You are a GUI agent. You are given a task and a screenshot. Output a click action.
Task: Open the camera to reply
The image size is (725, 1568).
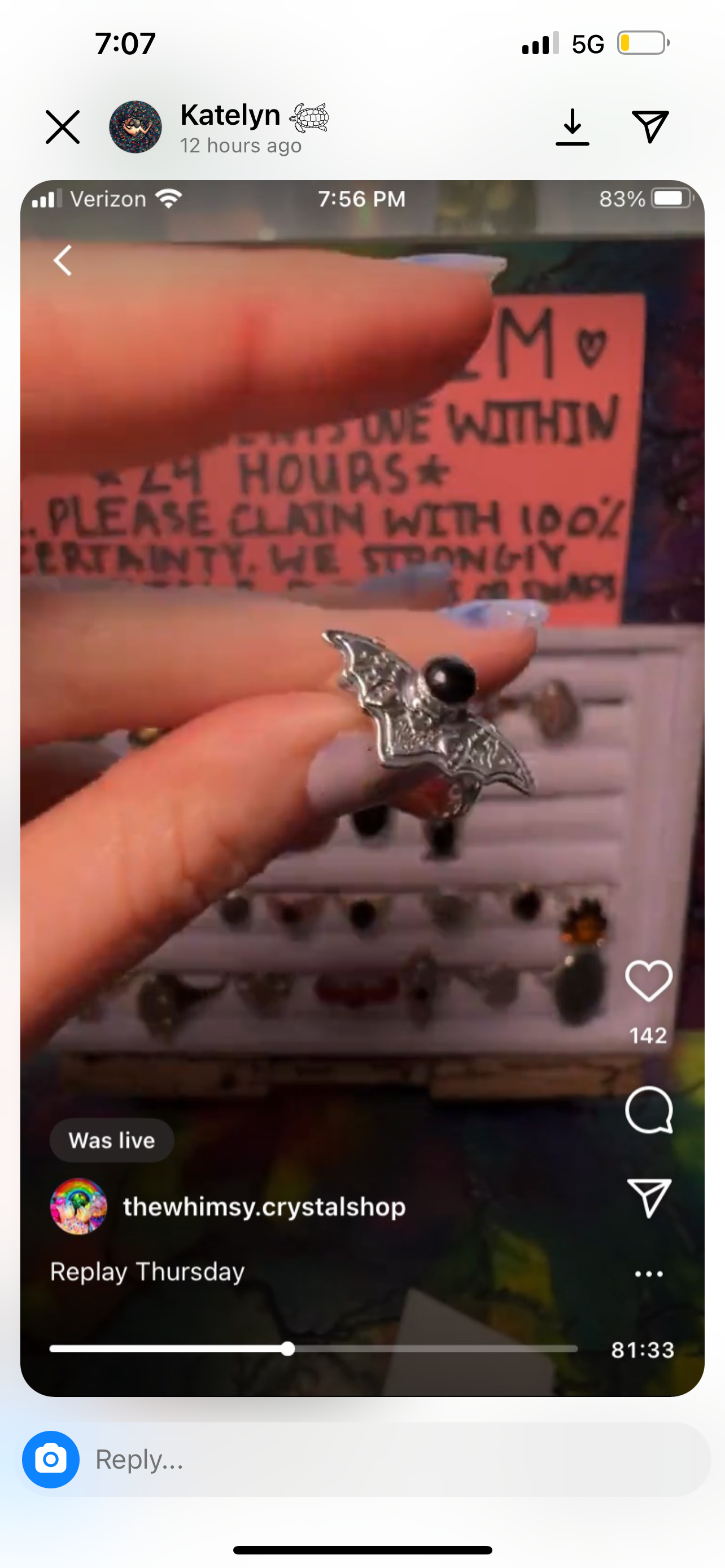50,1459
